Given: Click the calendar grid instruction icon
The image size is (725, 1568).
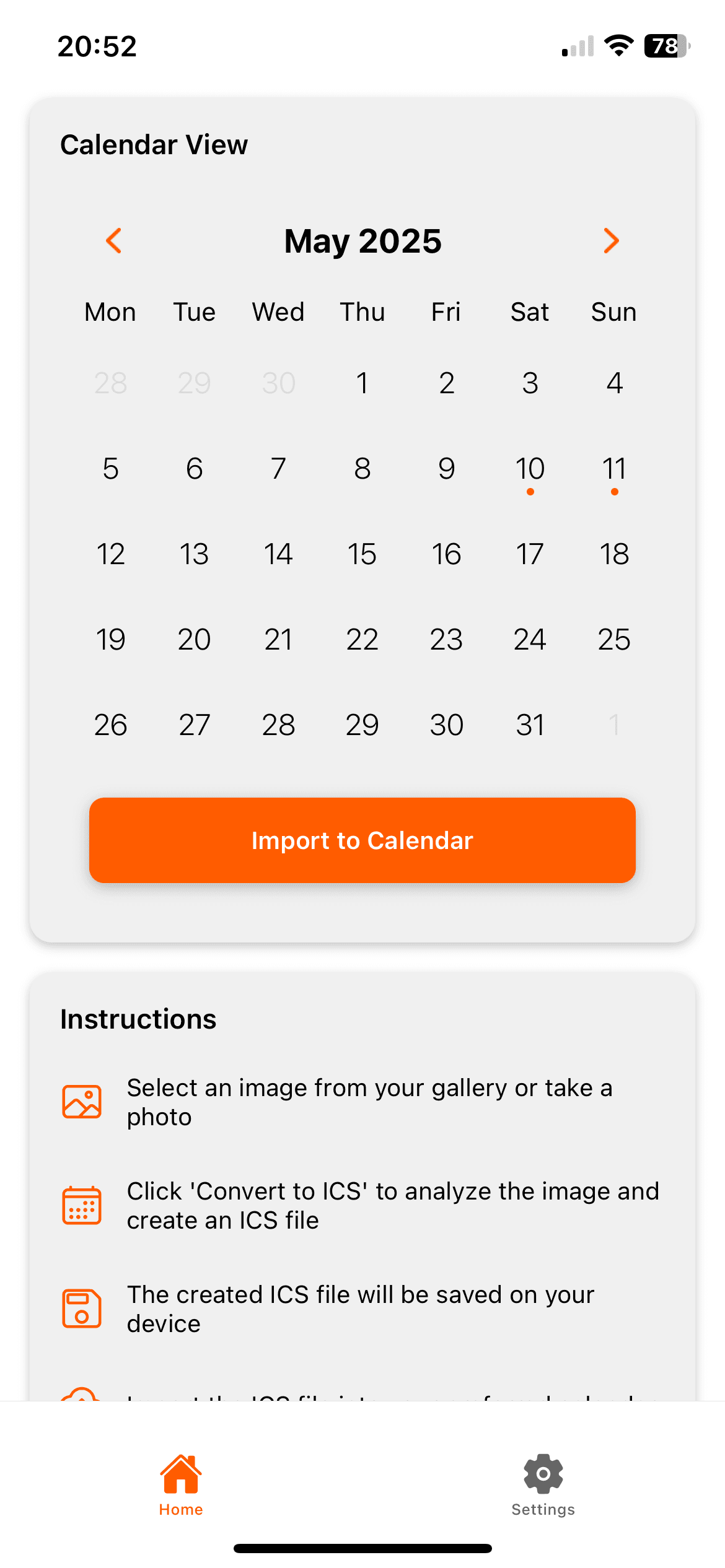Looking at the screenshot, I should [x=81, y=1204].
